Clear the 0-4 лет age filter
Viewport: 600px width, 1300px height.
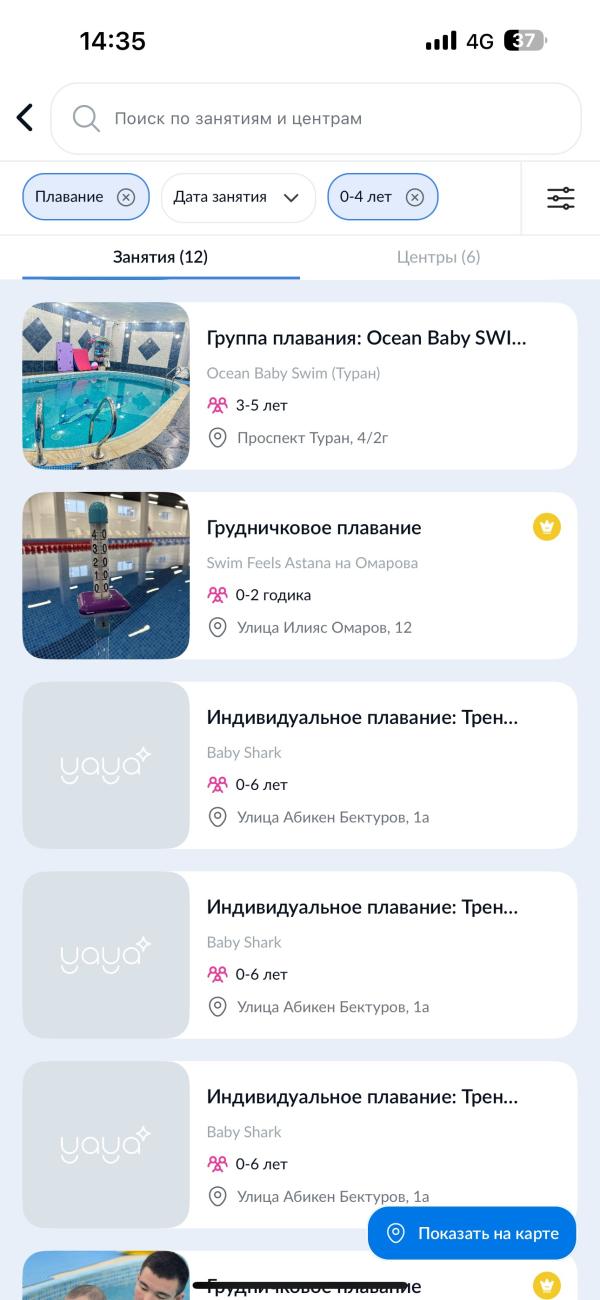[x=415, y=197]
